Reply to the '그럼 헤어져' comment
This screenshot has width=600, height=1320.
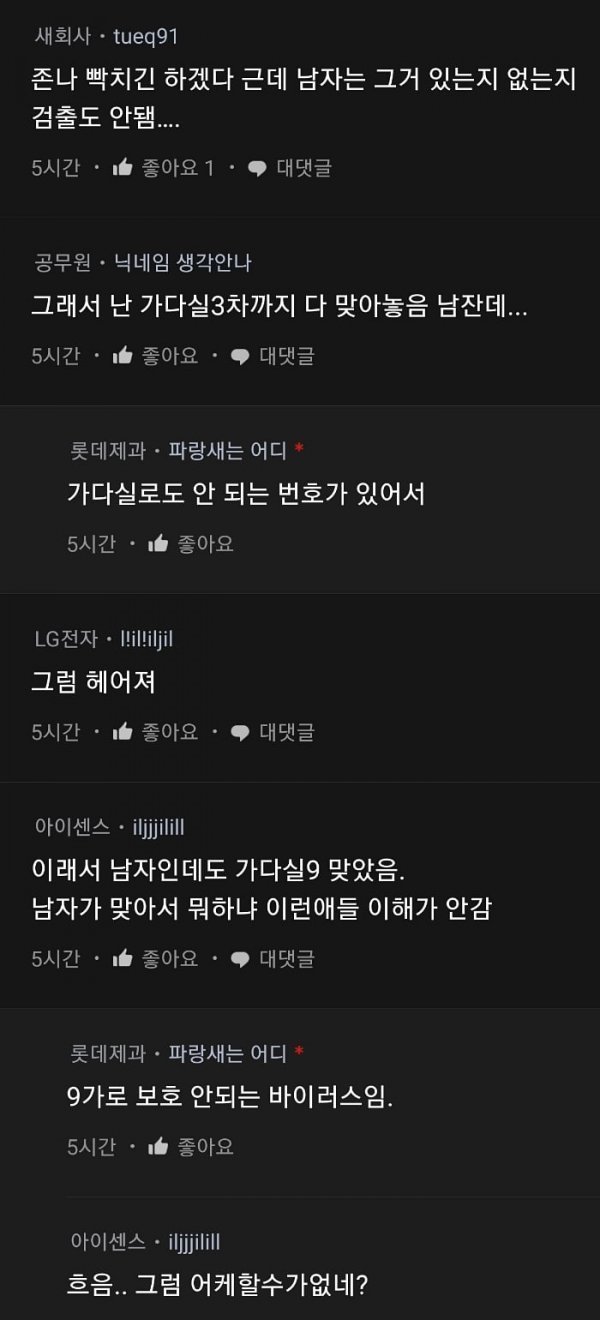(x=273, y=732)
